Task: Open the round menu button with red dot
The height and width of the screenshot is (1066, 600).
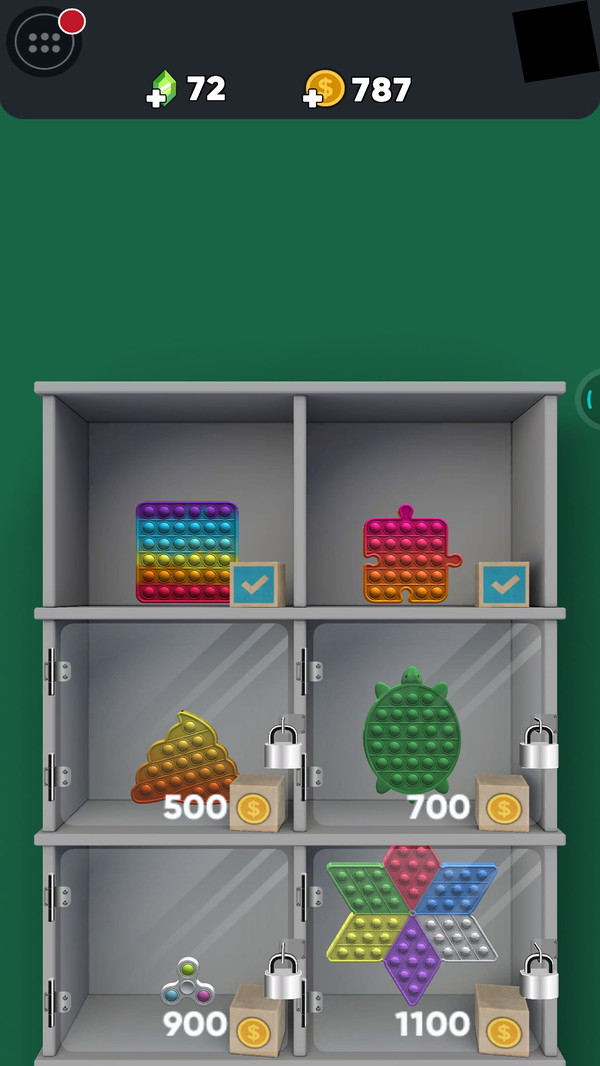Action: [44, 42]
